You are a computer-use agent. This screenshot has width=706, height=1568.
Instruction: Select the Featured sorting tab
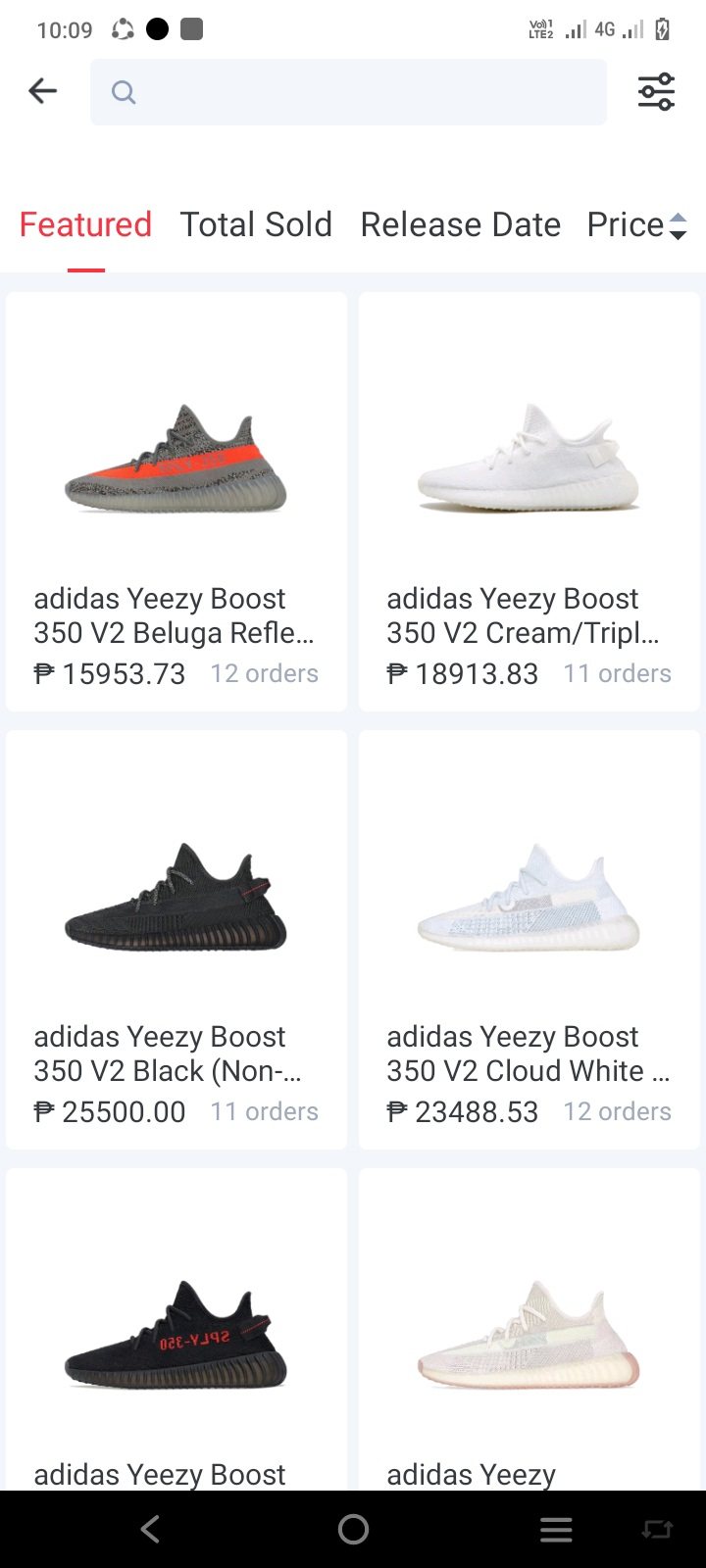pyautogui.click(x=85, y=224)
